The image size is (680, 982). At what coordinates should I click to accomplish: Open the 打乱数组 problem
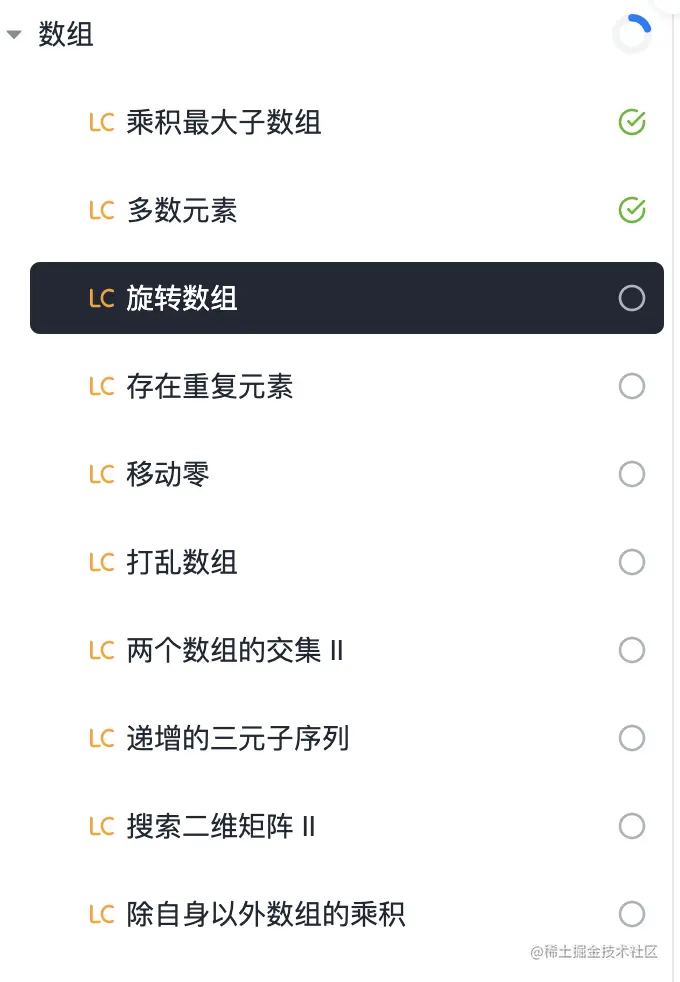[181, 562]
